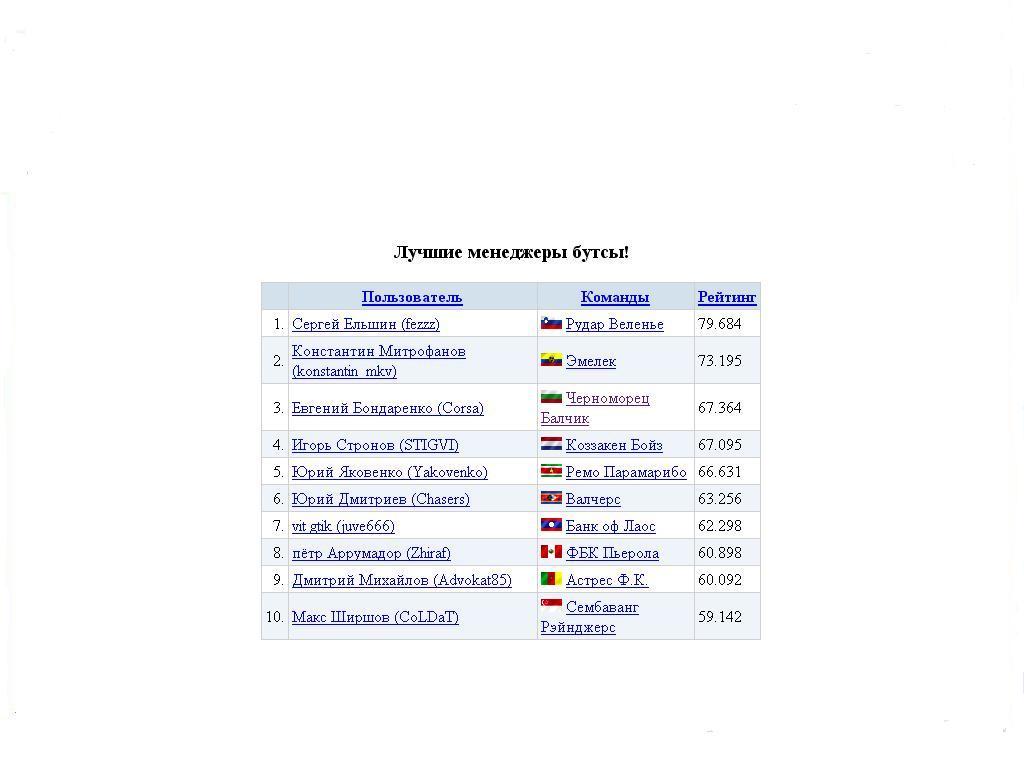The width and height of the screenshot is (1024, 768).
Task: View Дмитрий Михайлов (Advokat85) profile
Action: pos(401,580)
